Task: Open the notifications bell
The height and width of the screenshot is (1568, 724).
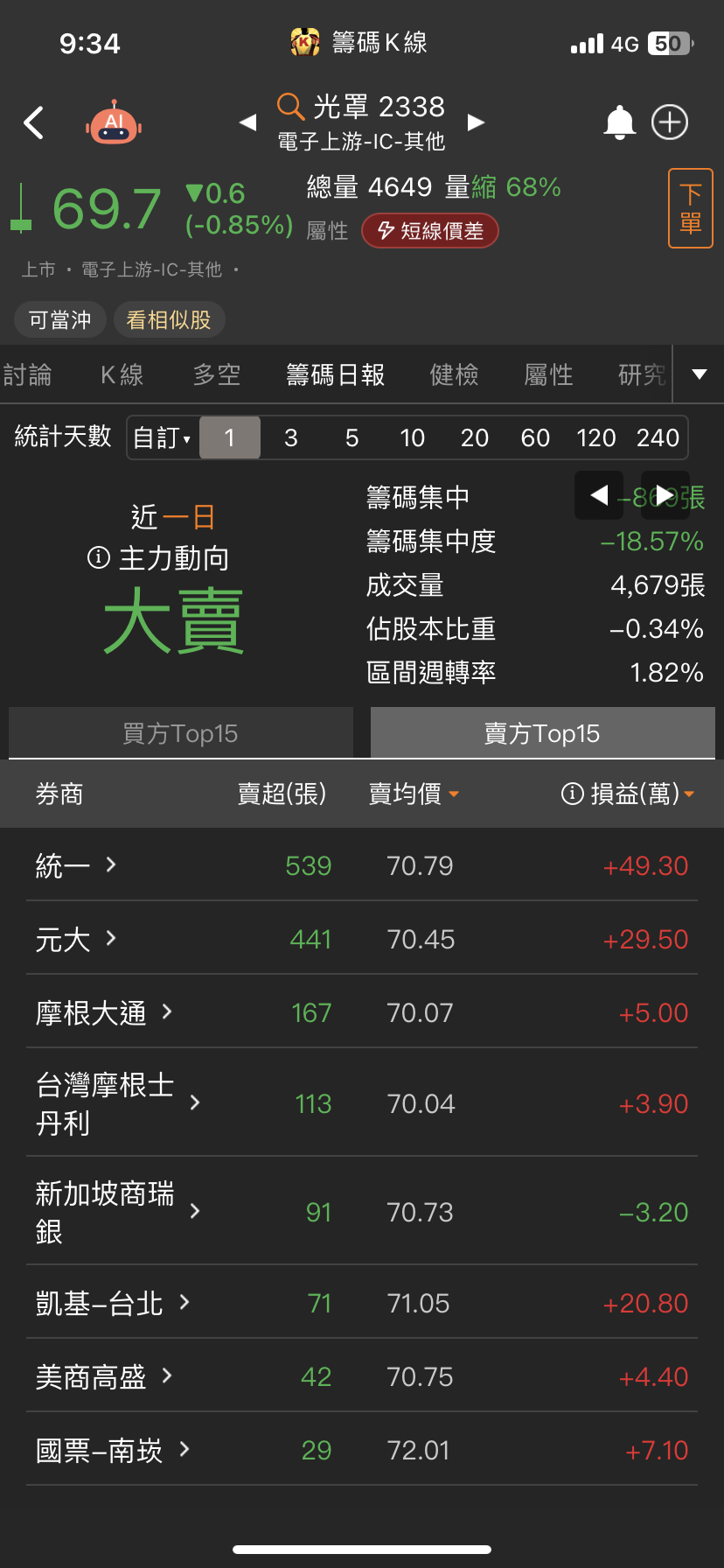Action: click(620, 122)
